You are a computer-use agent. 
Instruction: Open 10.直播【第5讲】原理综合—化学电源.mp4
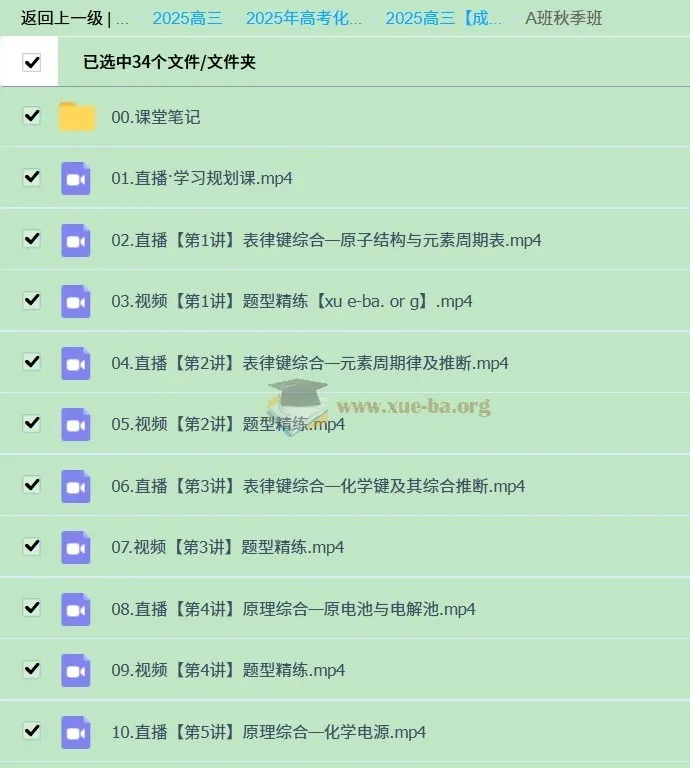tap(268, 732)
